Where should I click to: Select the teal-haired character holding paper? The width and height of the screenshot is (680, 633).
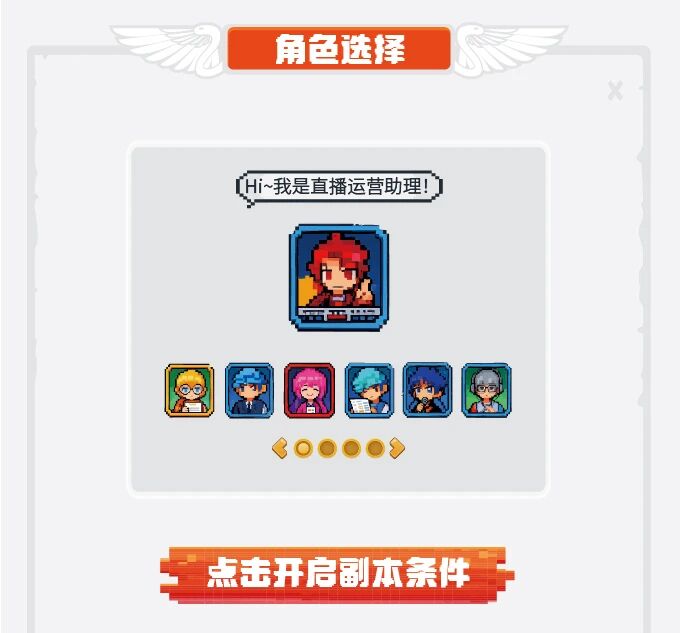tap(369, 390)
